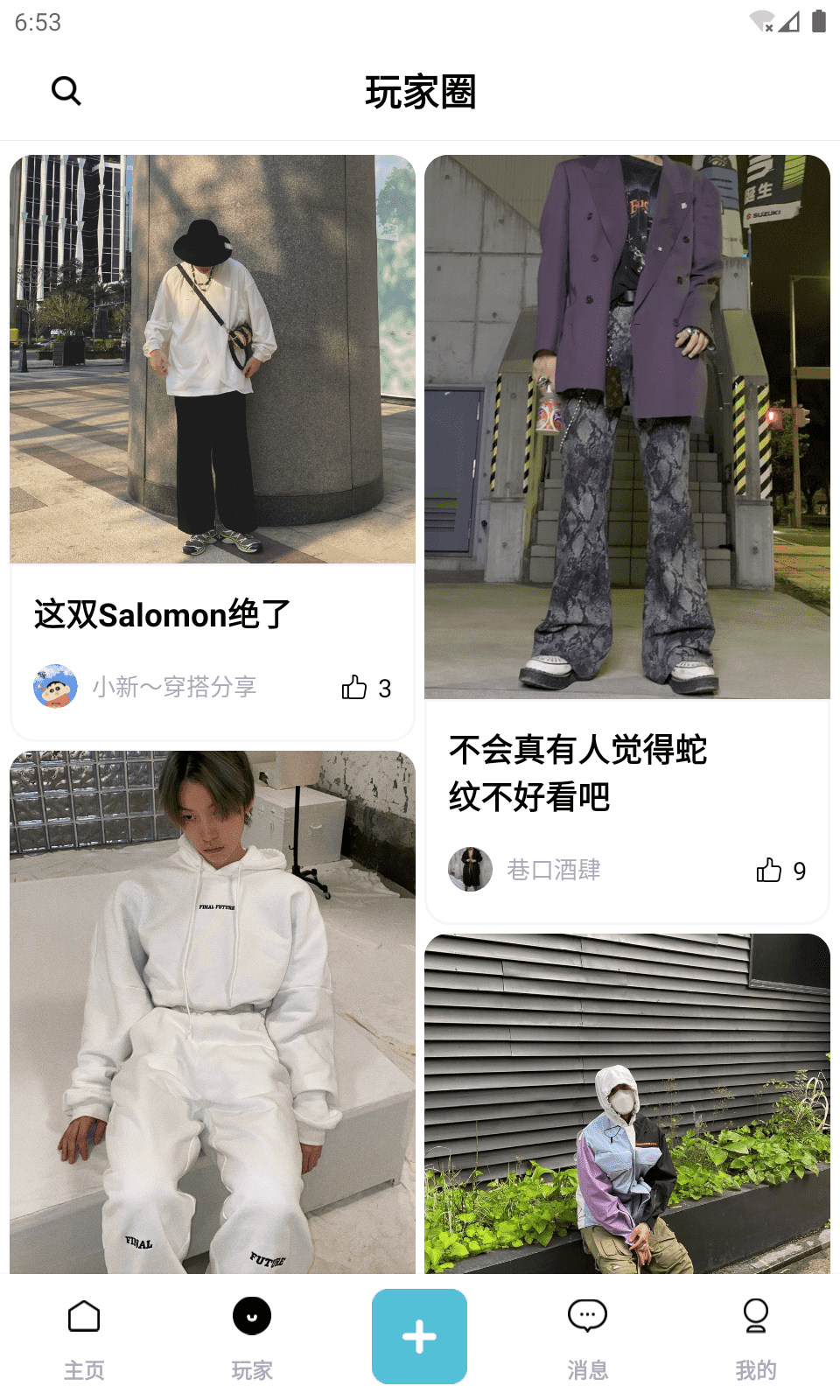Open the search icon
This screenshot has width=840, height=1400.
point(66,91)
